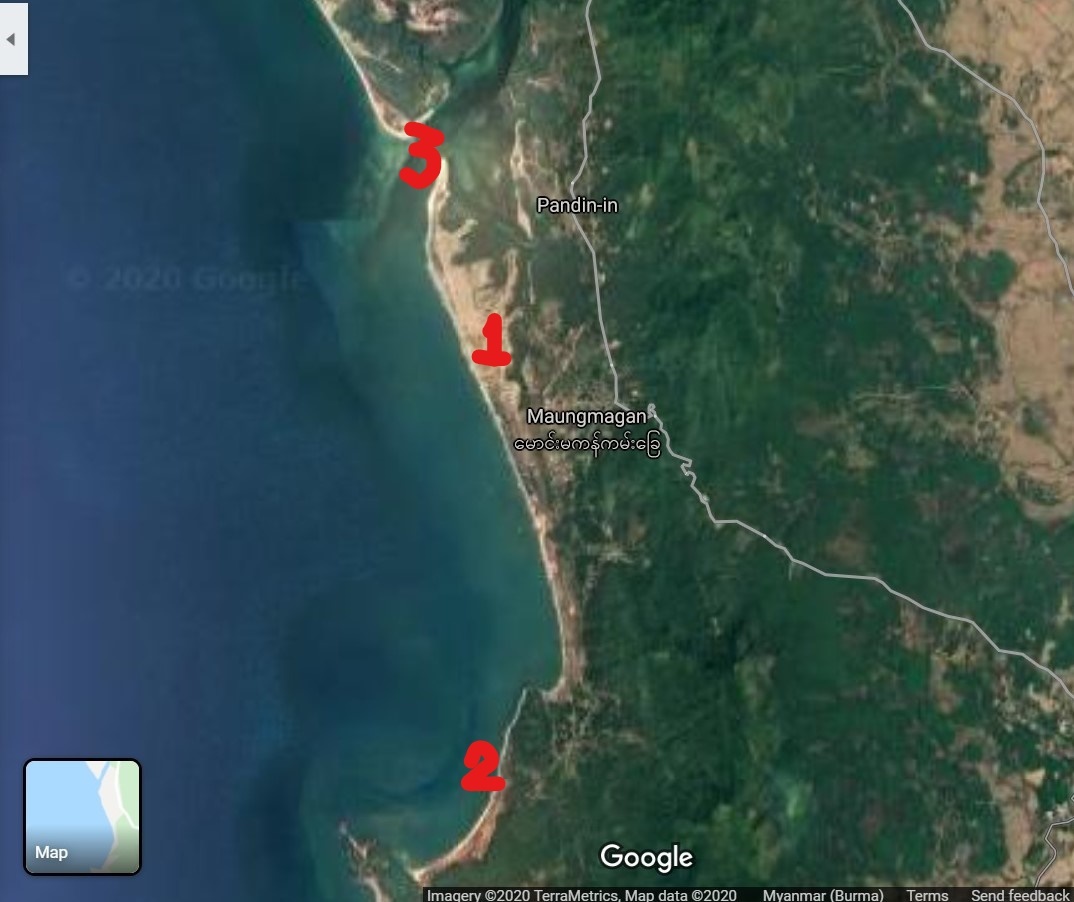This screenshot has width=1074, height=902.
Task: Select the Pandin-in place label
Action: pyautogui.click(x=577, y=205)
